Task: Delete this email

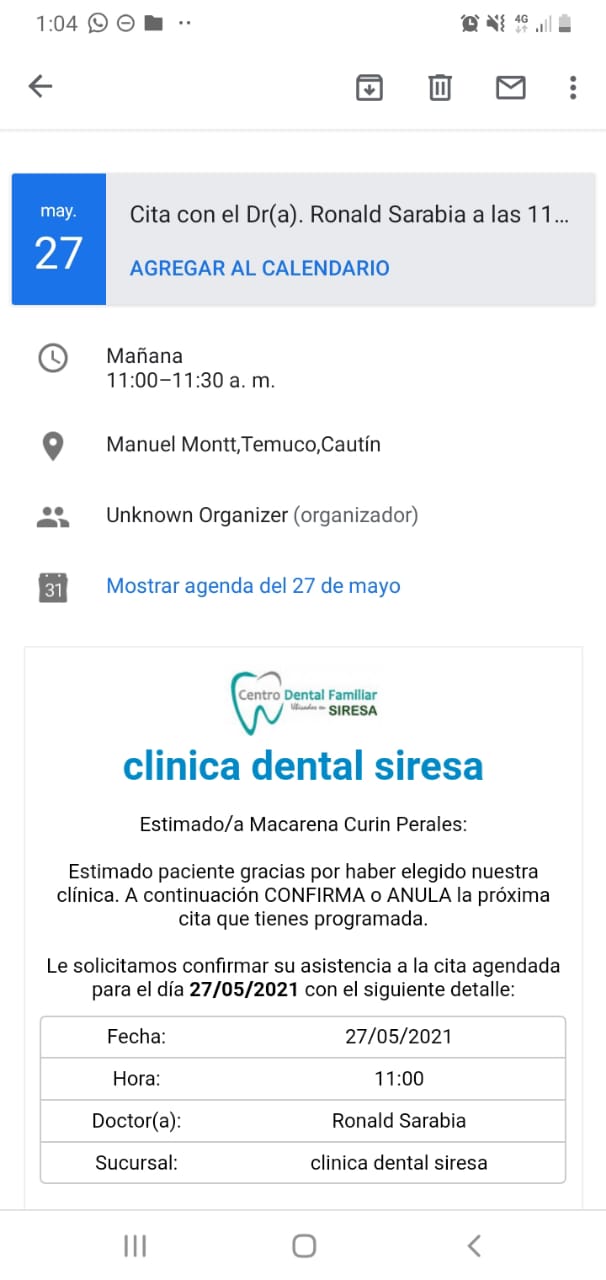Action: tap(440, 88)
